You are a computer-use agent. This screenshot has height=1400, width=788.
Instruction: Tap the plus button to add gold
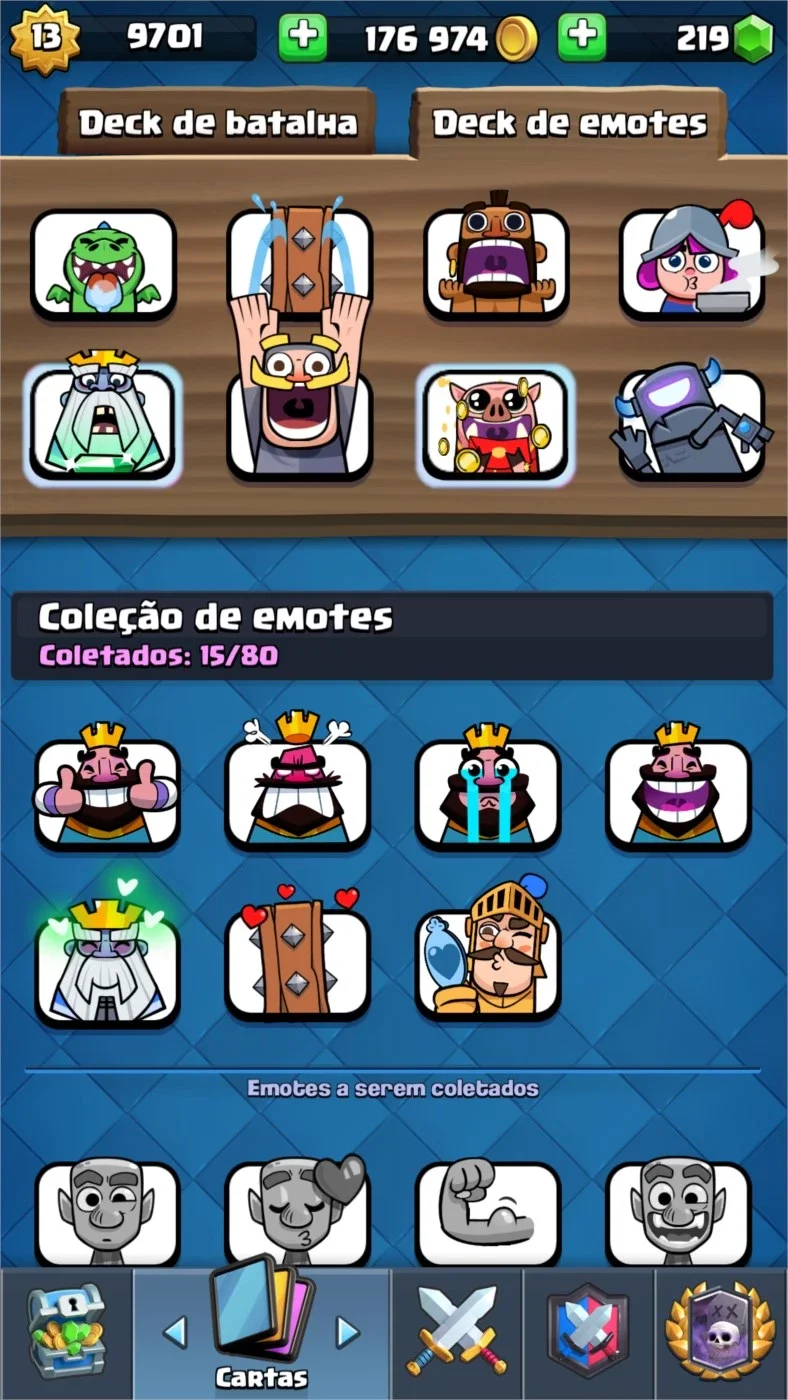click(302, 38)
